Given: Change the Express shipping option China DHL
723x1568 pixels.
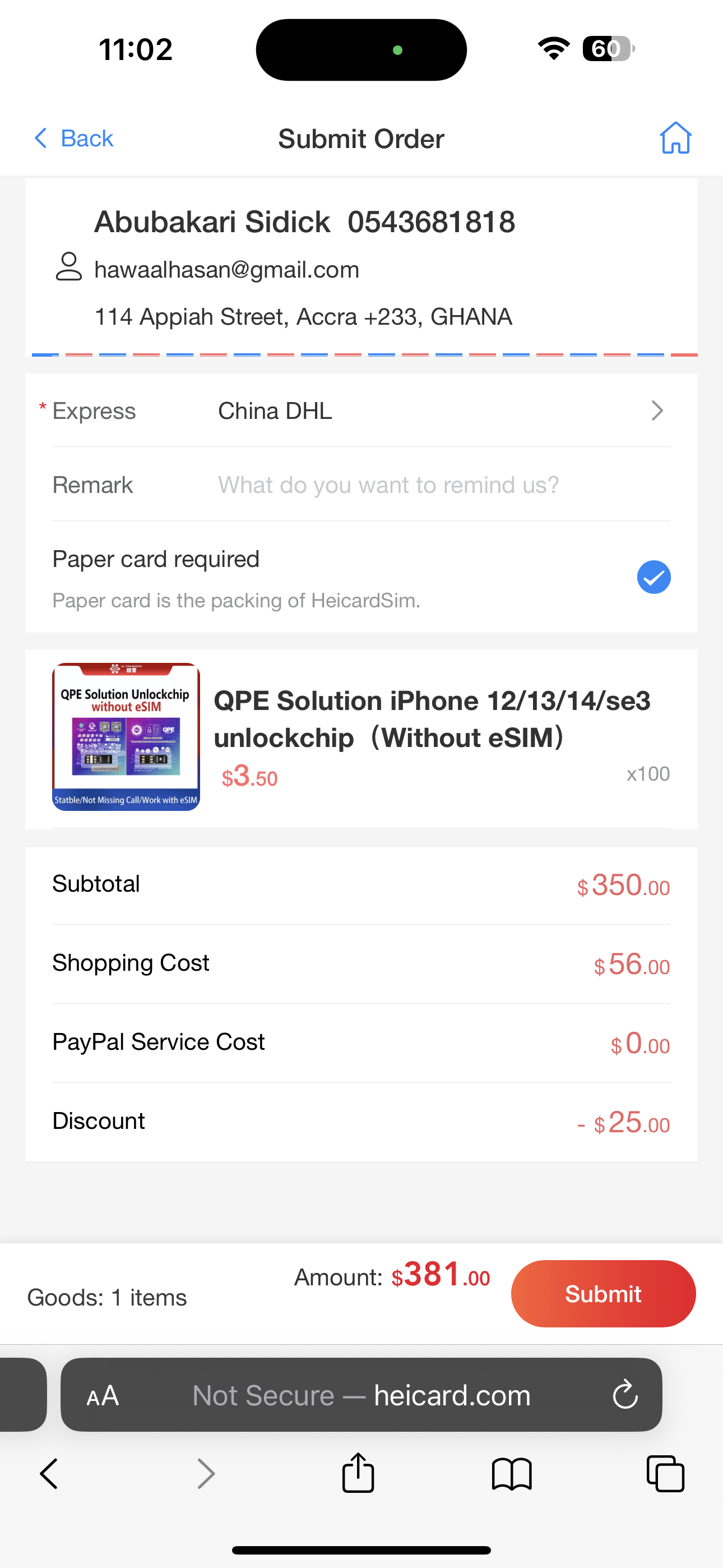Looking at the screenshot, I should point(361,411).
